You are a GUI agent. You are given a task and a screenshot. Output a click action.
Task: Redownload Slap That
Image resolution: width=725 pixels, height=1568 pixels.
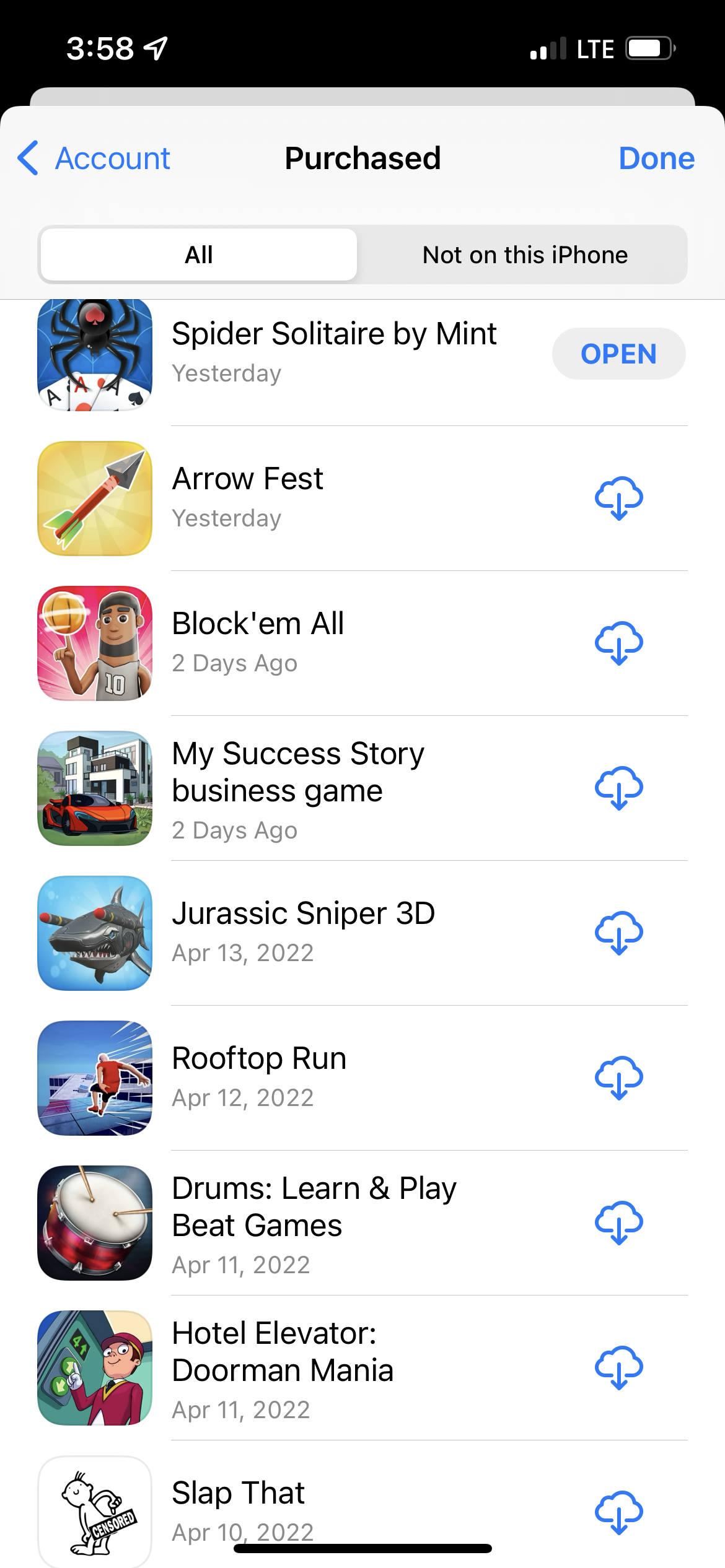pos(618,1512)
